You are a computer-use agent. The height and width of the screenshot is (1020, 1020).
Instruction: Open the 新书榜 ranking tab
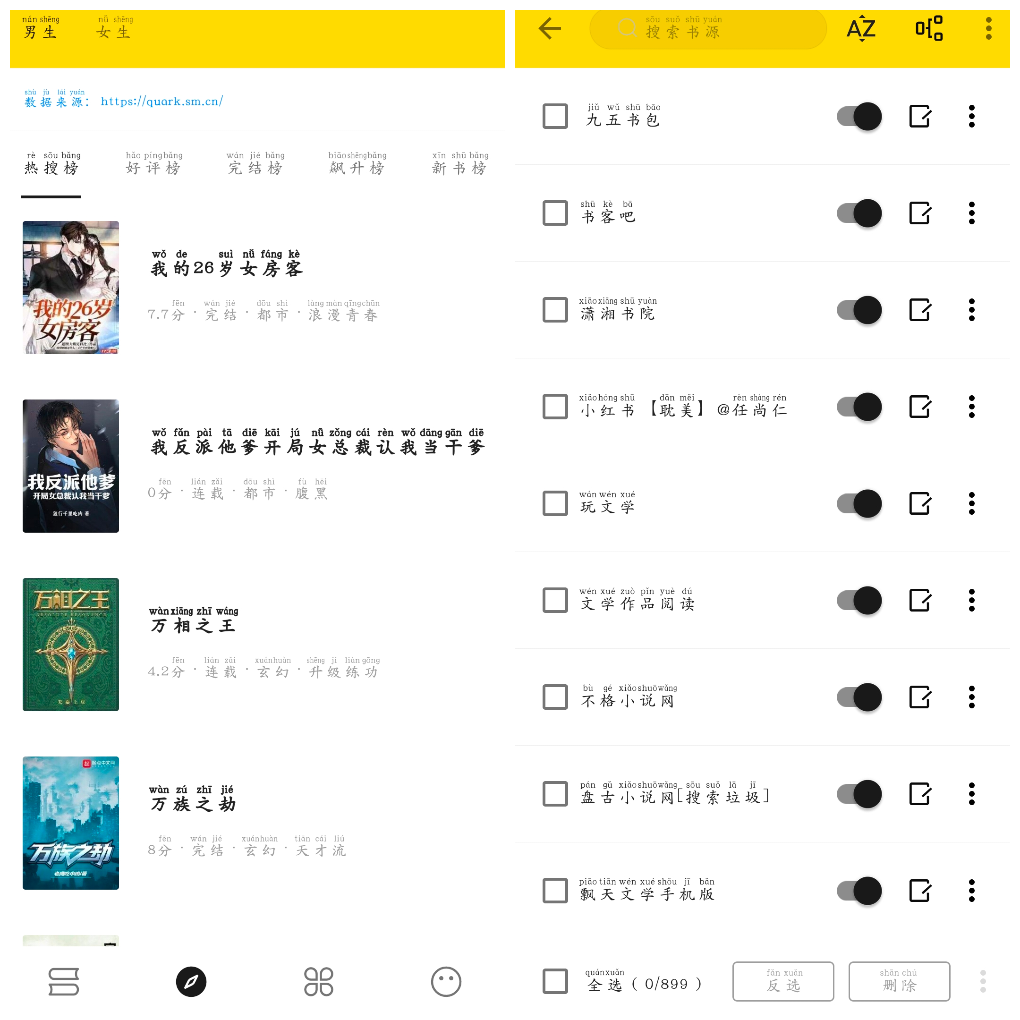pos(459,165)
